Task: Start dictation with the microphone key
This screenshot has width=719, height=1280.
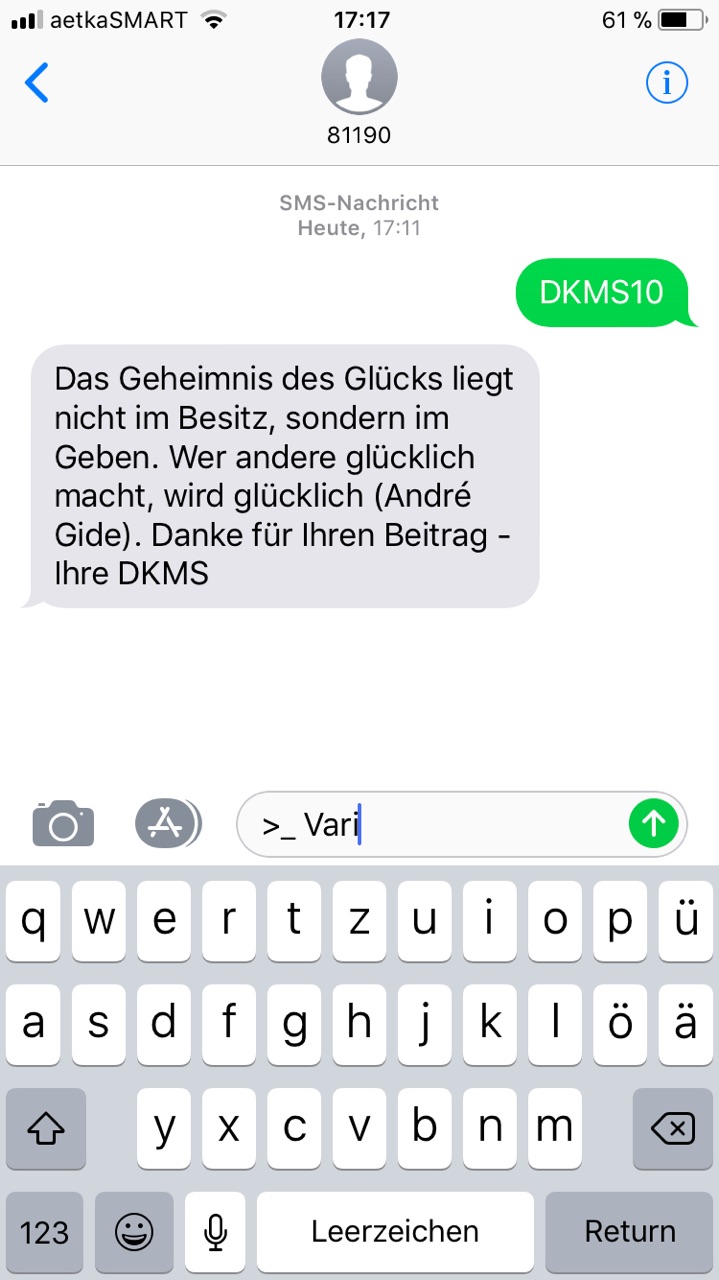Action: pyautogui.click(x=215, y=1232)
